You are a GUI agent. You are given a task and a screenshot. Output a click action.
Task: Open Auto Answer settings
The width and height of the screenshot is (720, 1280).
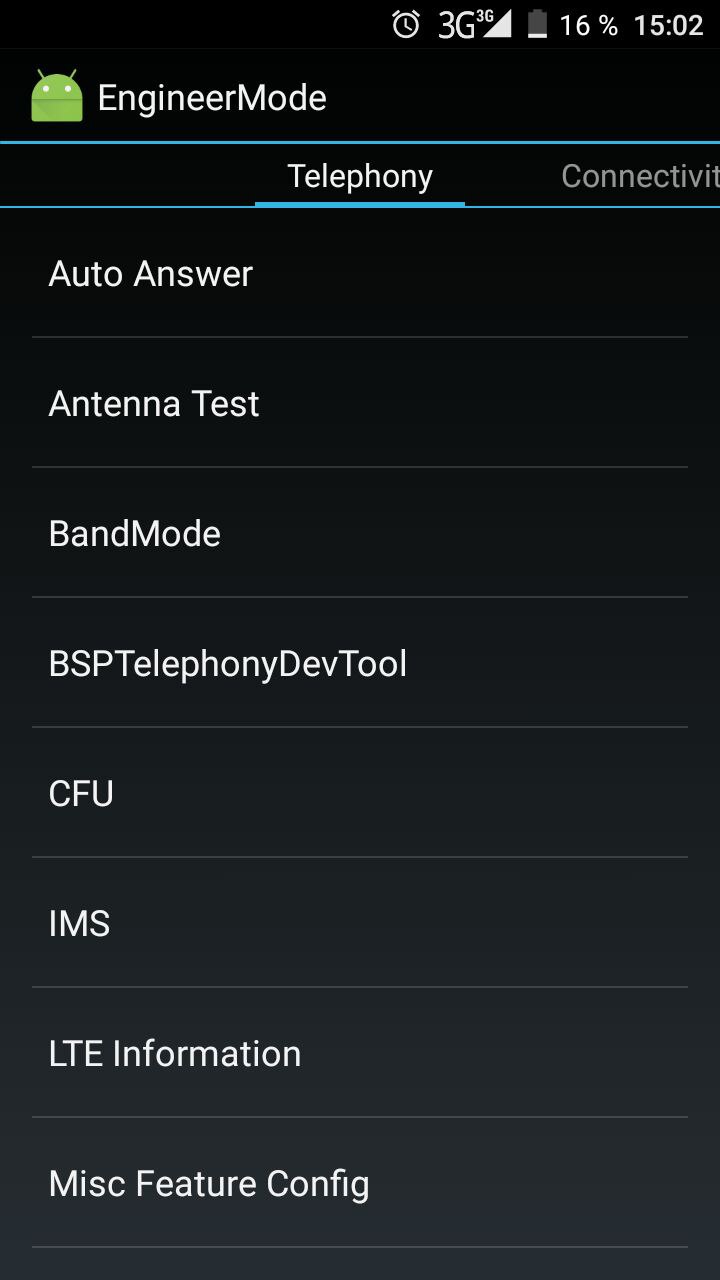point(360,274)
